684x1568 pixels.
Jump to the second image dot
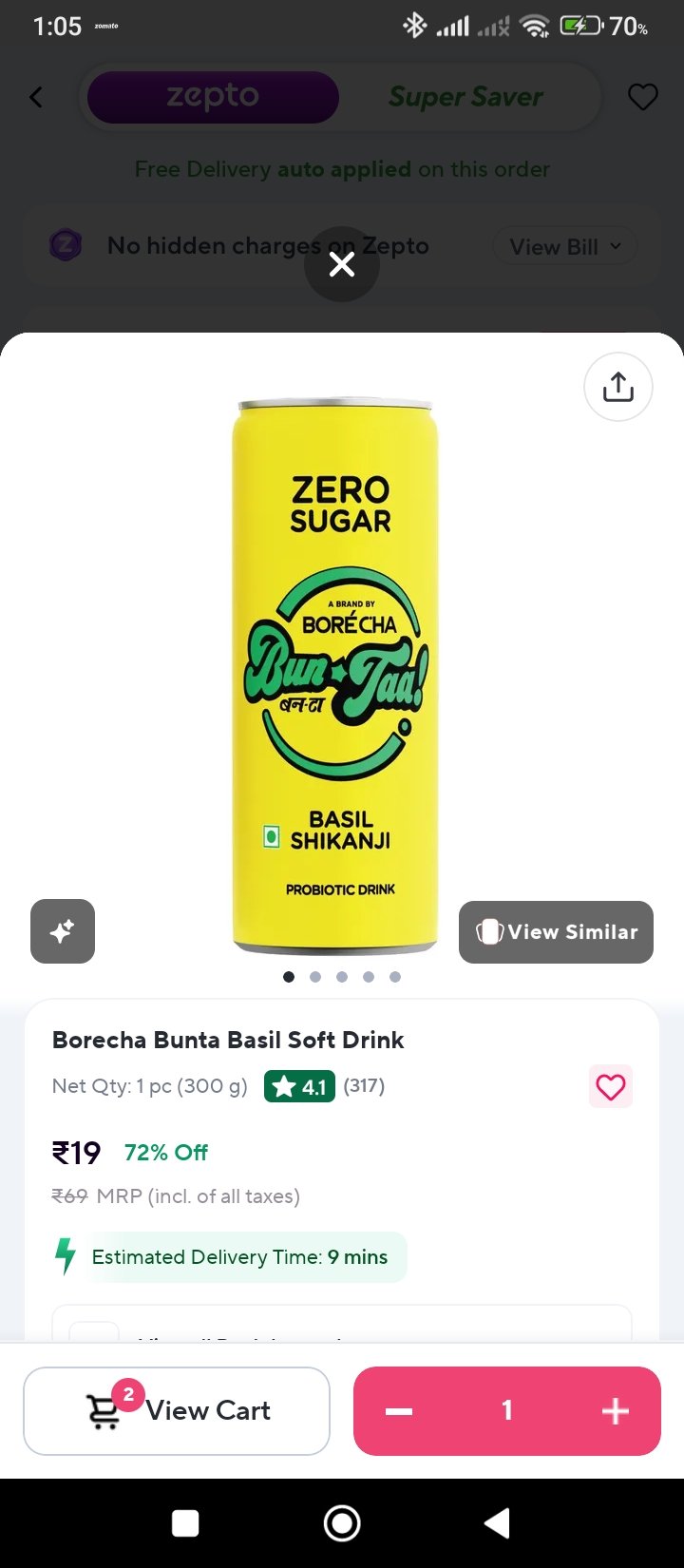[x=315, y=977]
